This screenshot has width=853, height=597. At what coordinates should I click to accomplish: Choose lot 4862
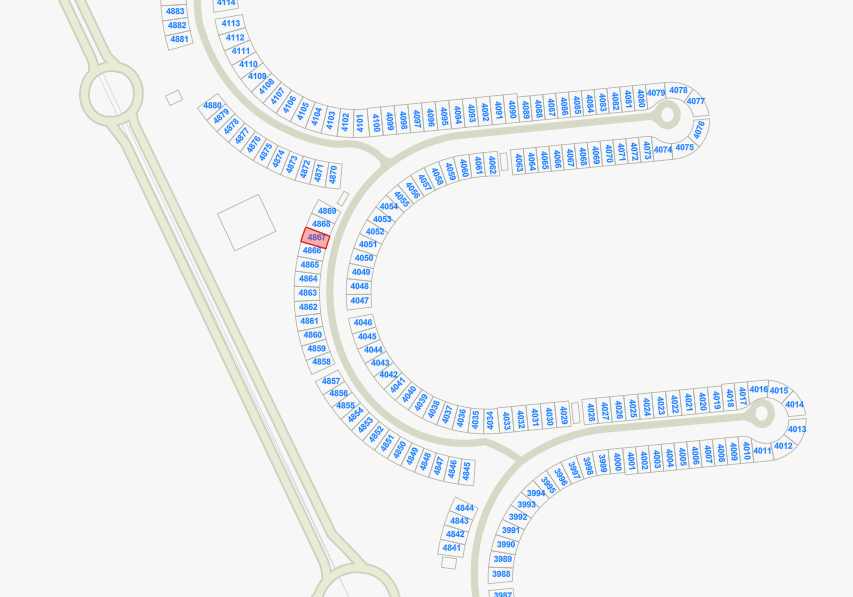[x=308, y=307]
